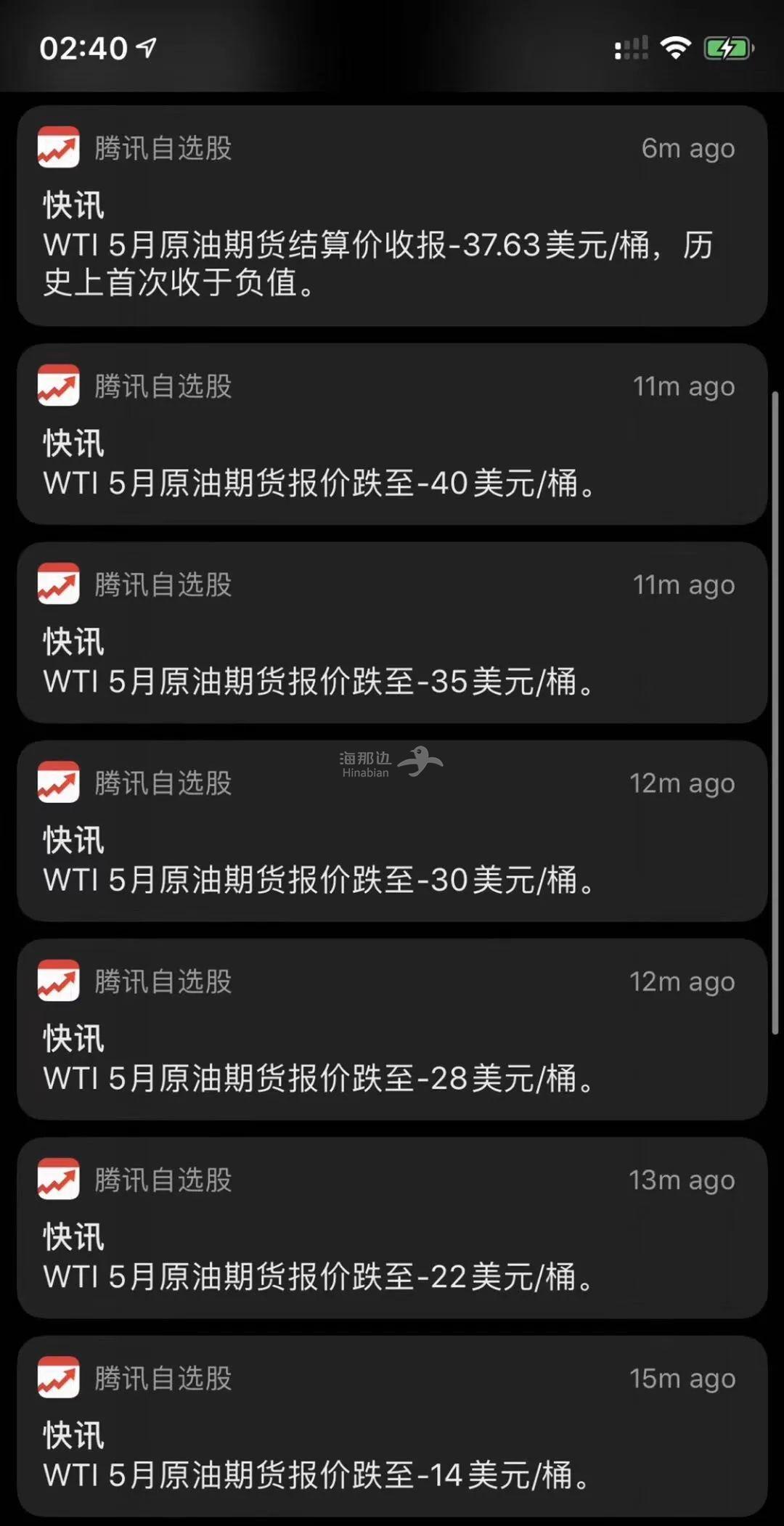Tap the notification for the drop to -35
784x1526 pixels.
coord(392,633)
